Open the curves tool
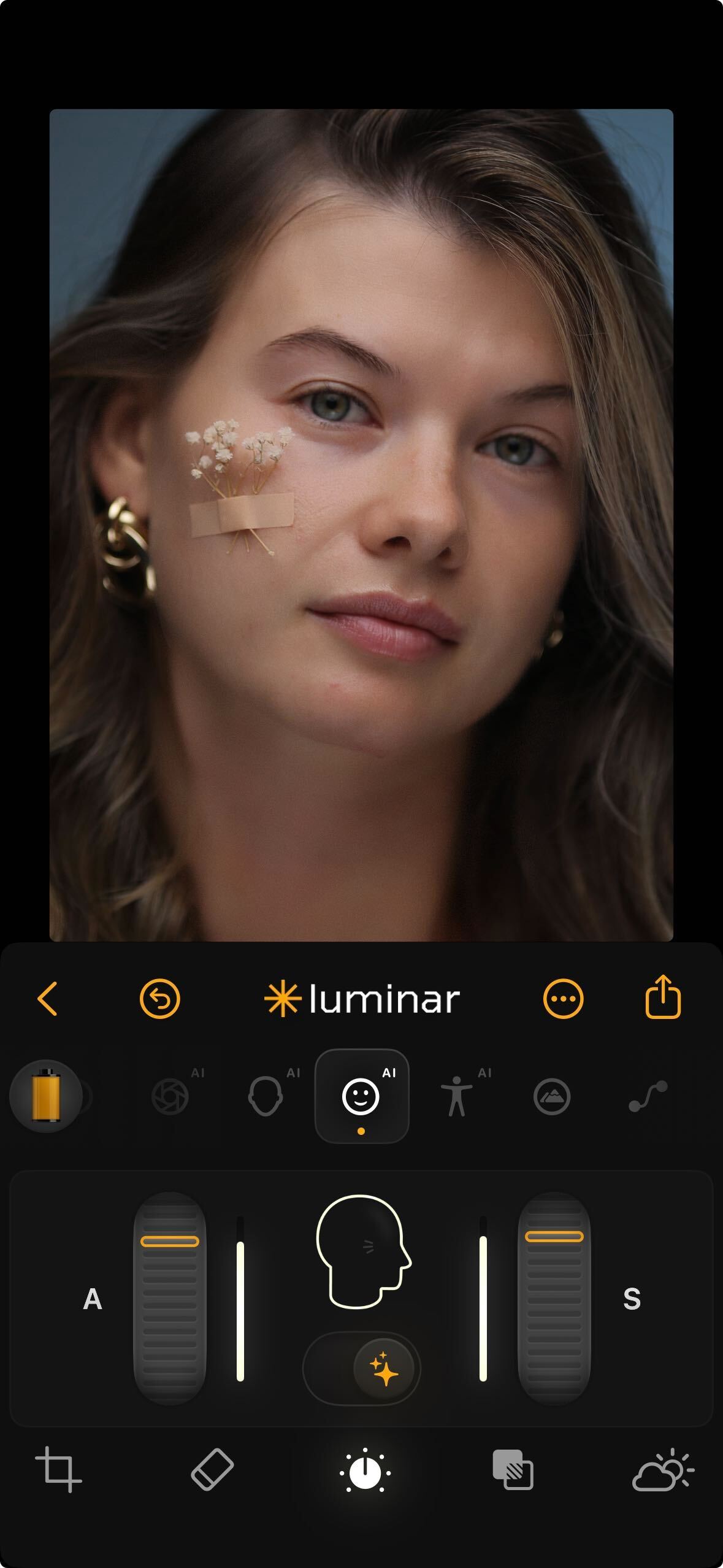Viewport: 723px width, 1568px height. coord(648,1096)
